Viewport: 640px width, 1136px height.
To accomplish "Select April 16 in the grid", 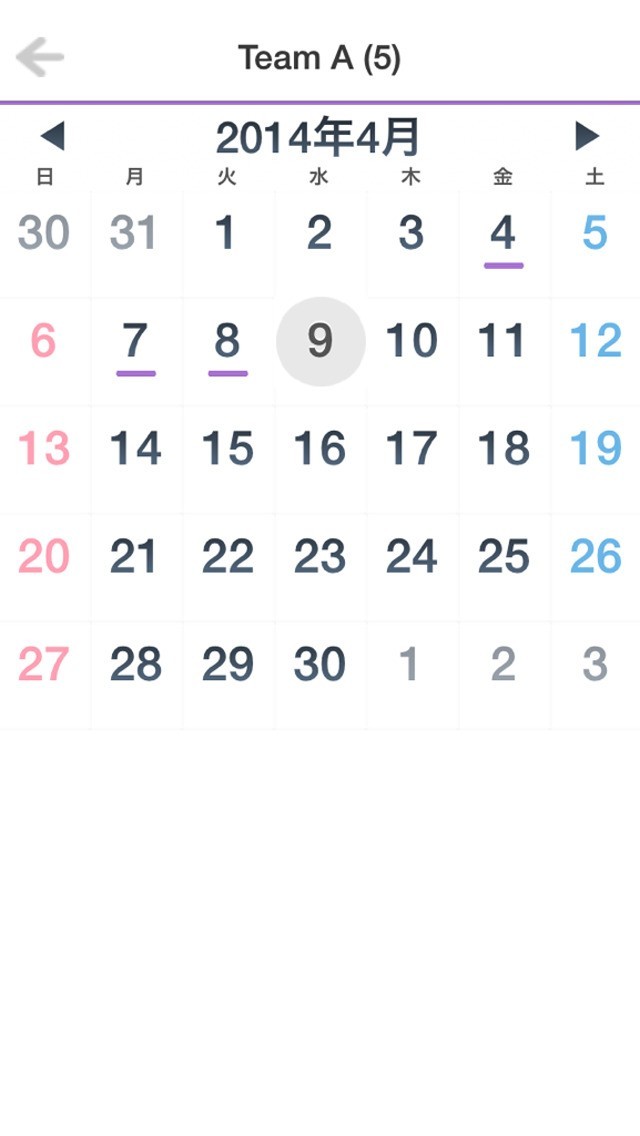I will tap(320, 459).
